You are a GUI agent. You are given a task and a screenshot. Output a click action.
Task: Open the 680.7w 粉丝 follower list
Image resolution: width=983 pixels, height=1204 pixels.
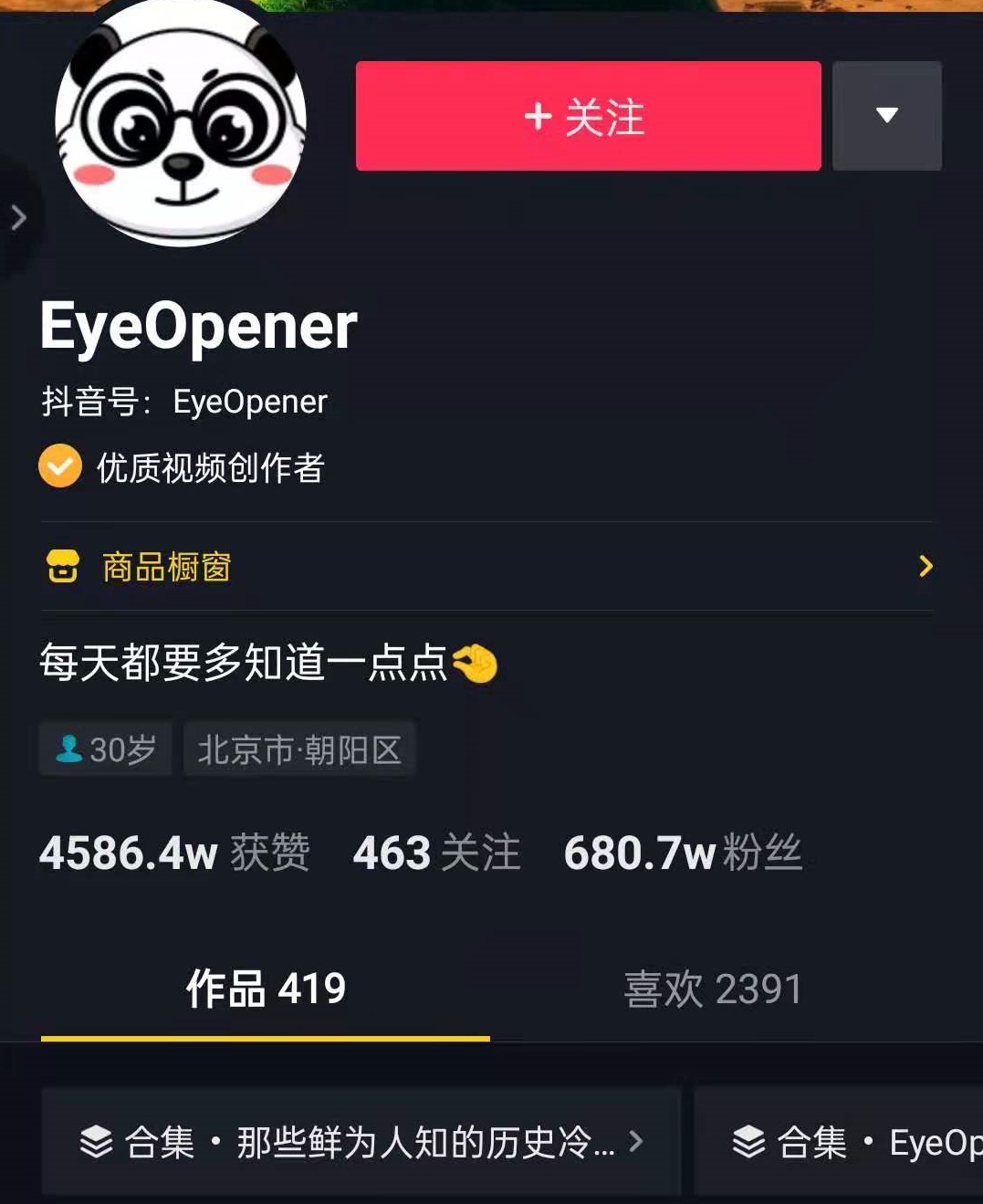[683, 853]
